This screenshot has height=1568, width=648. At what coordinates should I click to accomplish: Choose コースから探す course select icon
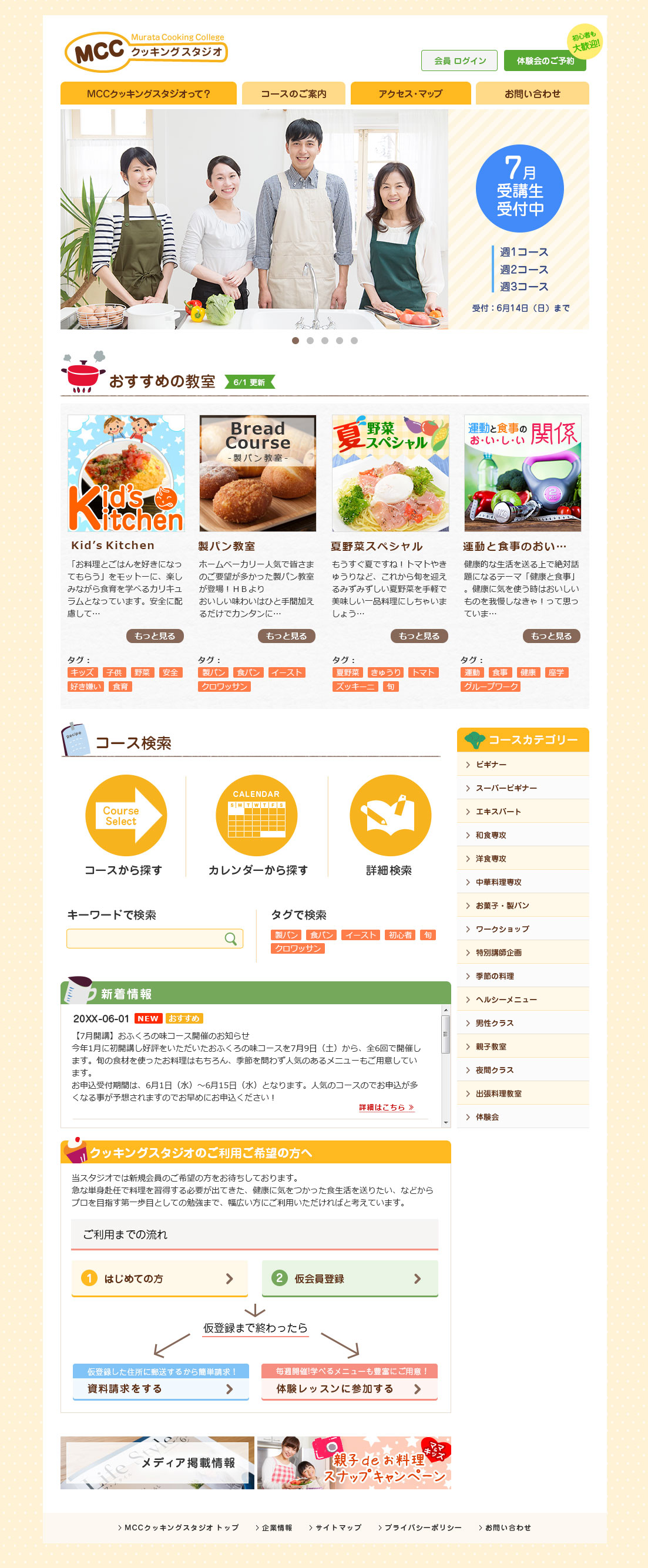[126, 816]
